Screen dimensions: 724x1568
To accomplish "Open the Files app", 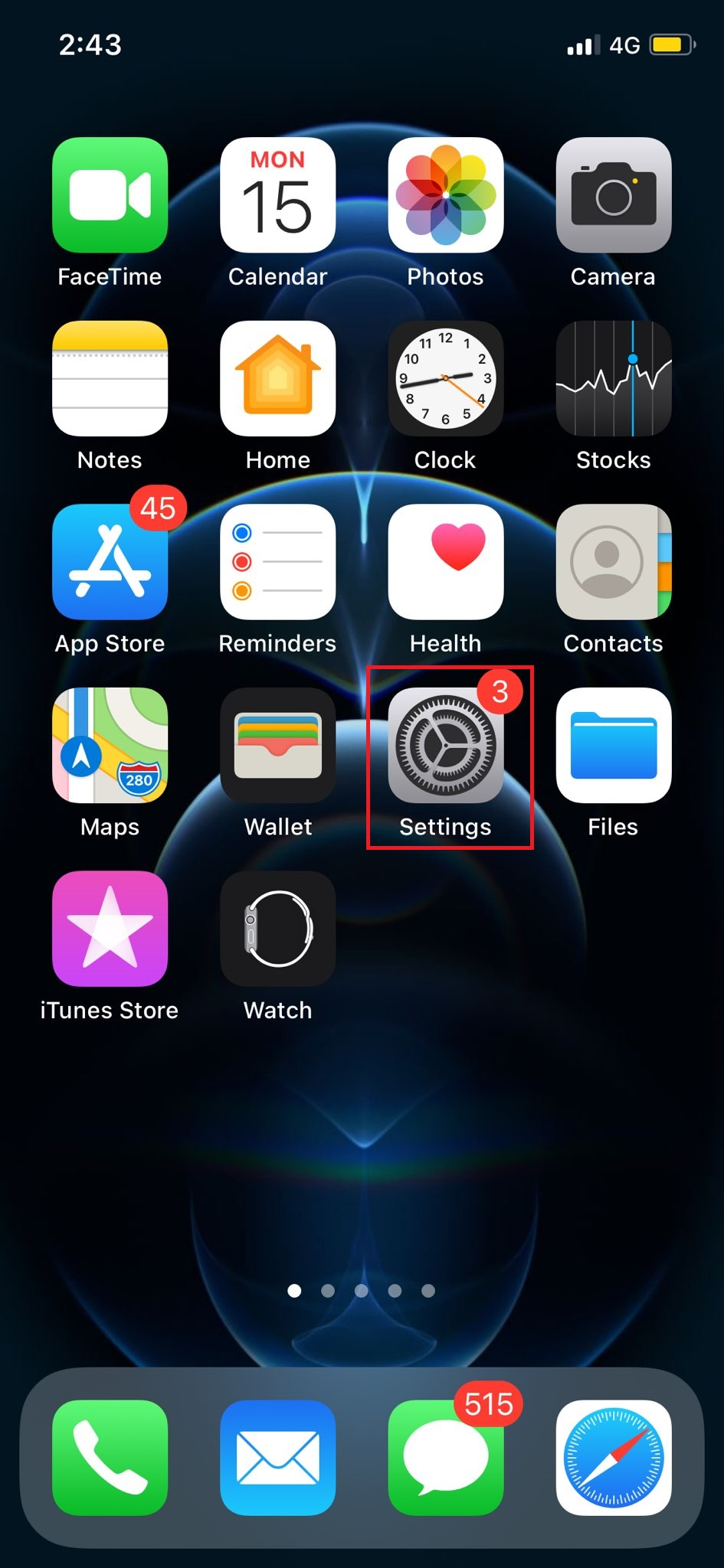I will pyautogui.click(x=614, y=745).
